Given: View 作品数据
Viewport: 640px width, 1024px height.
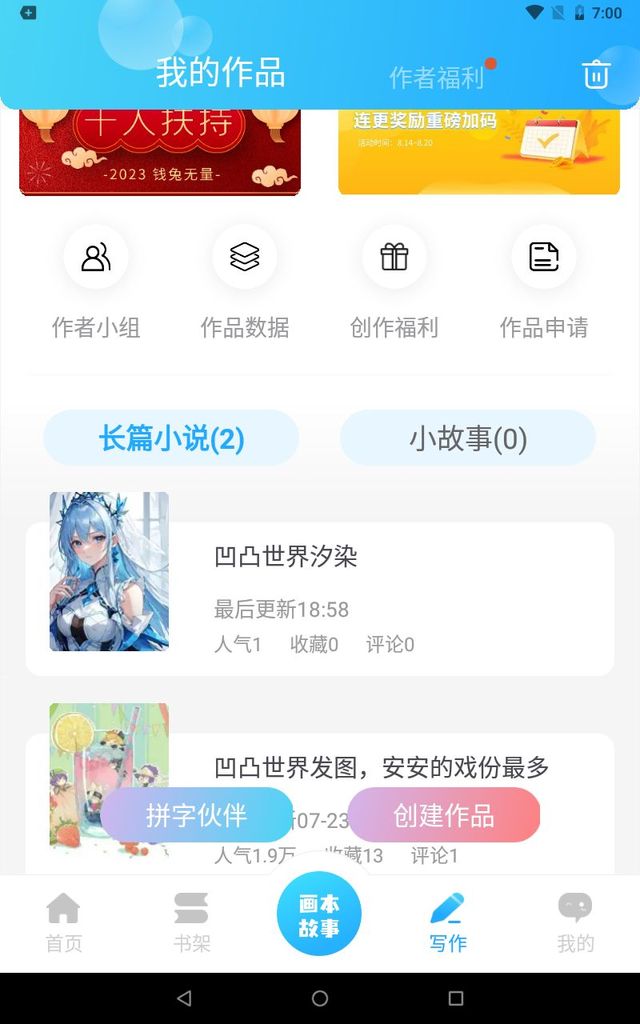Looking at the screenshot, I should 245,283.
